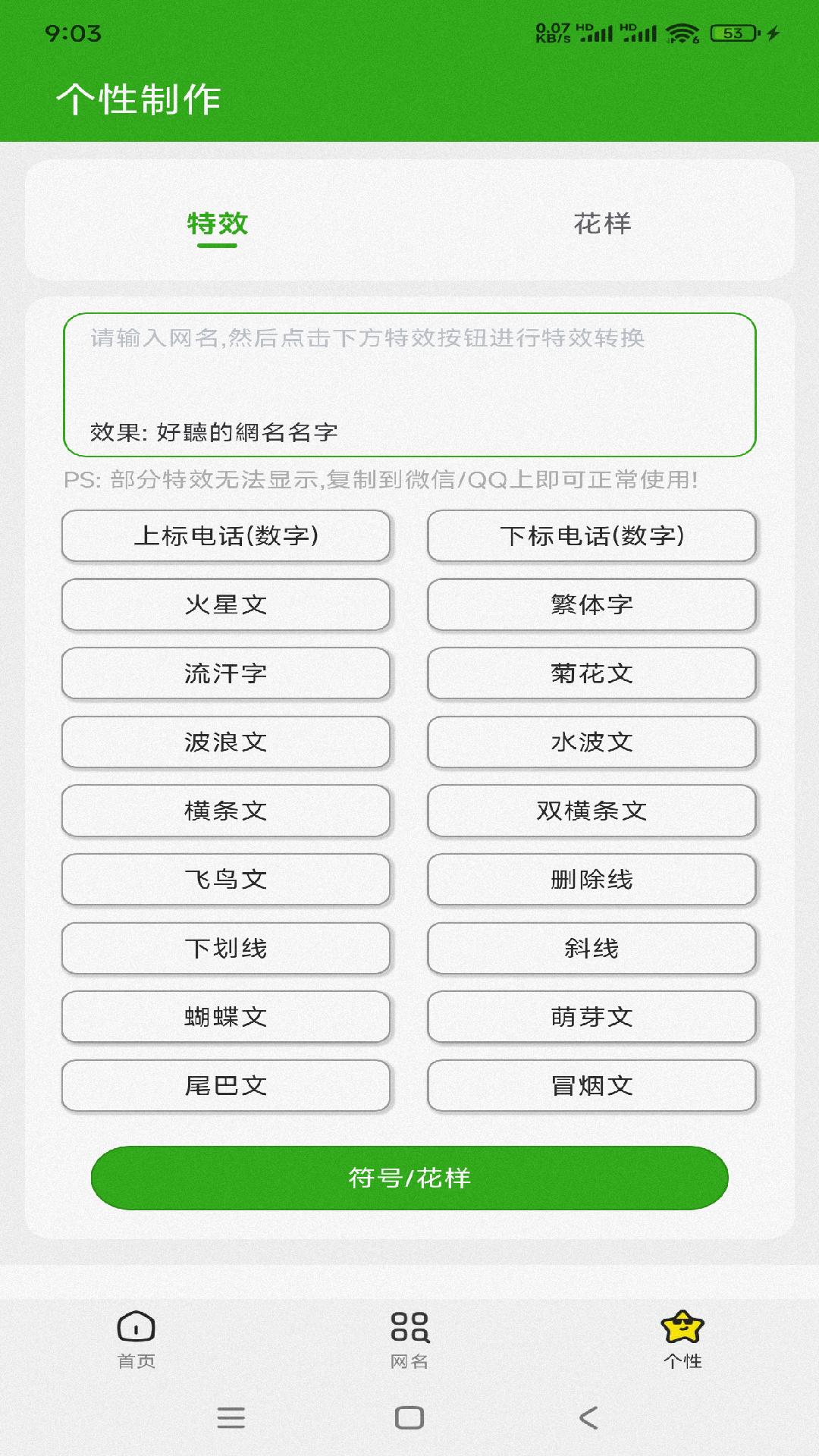Viewport: 819px width, 1456px height.
Task: Apply the 繁体字 traditional character effect
Action: [592, 604]
